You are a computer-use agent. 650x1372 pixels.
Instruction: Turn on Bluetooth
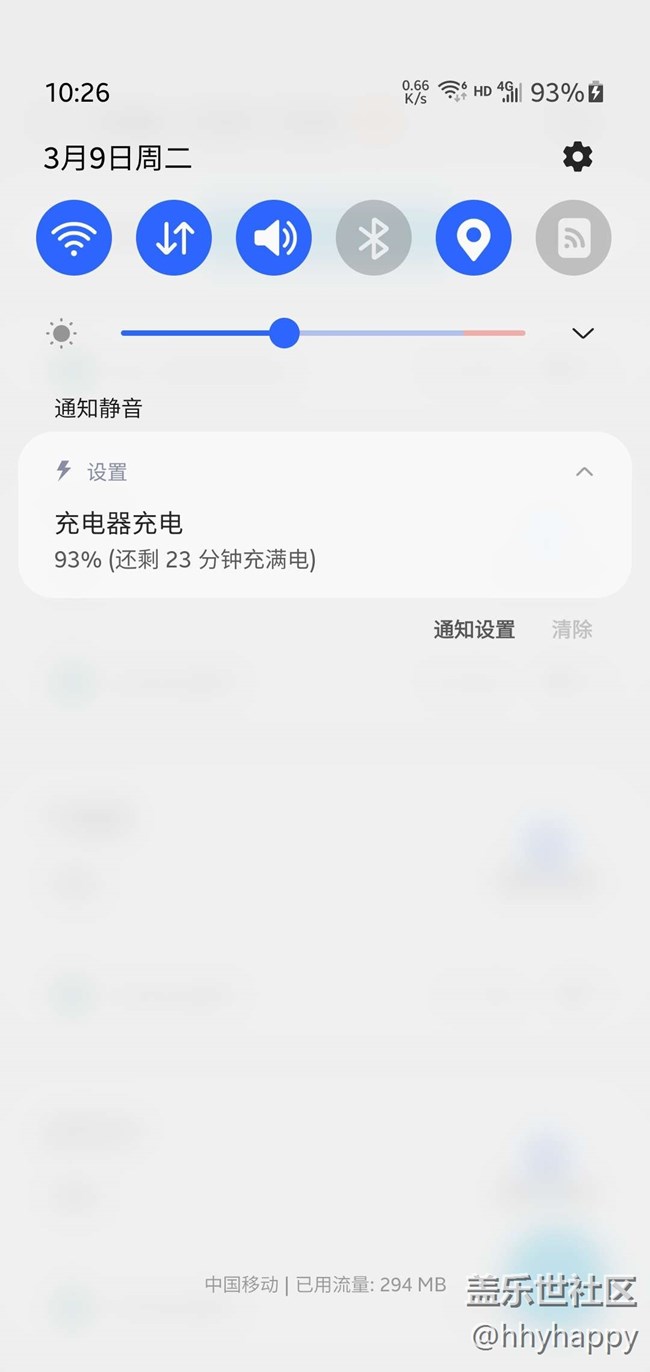(x=374, y=238)
